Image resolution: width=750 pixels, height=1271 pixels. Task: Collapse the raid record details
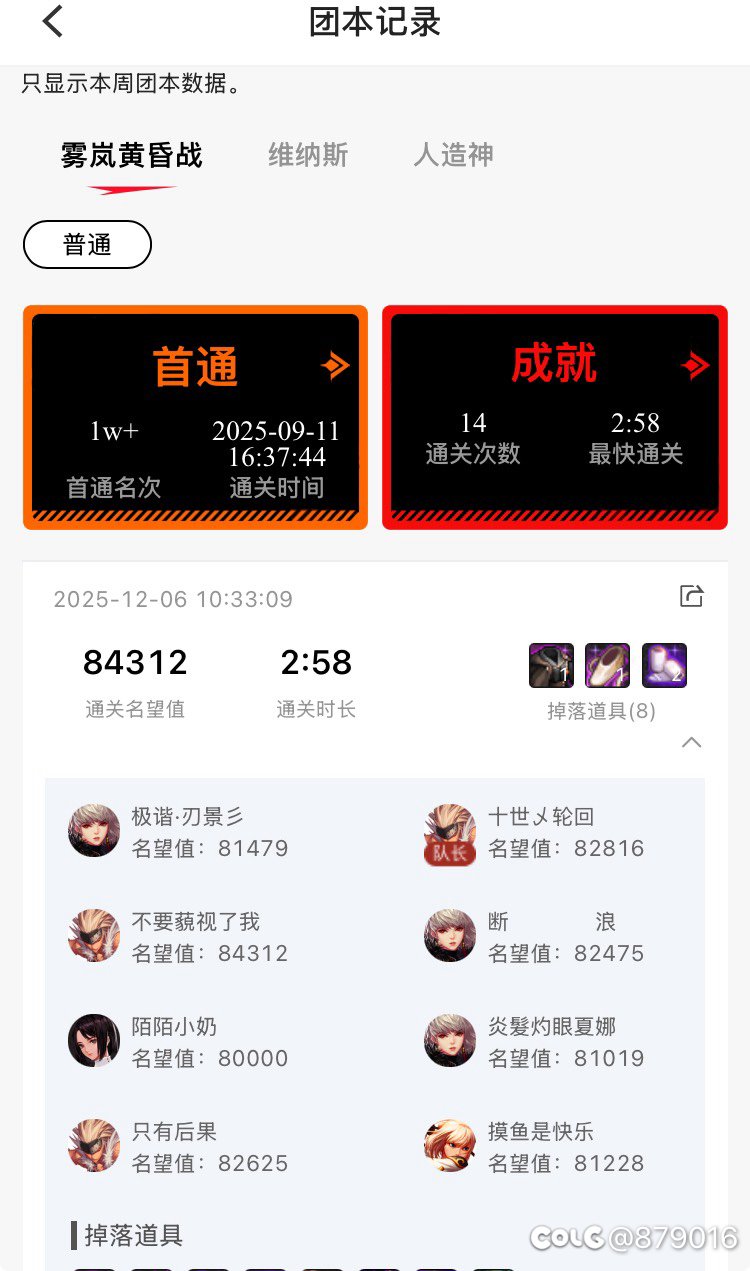click(x=691, y=742)
